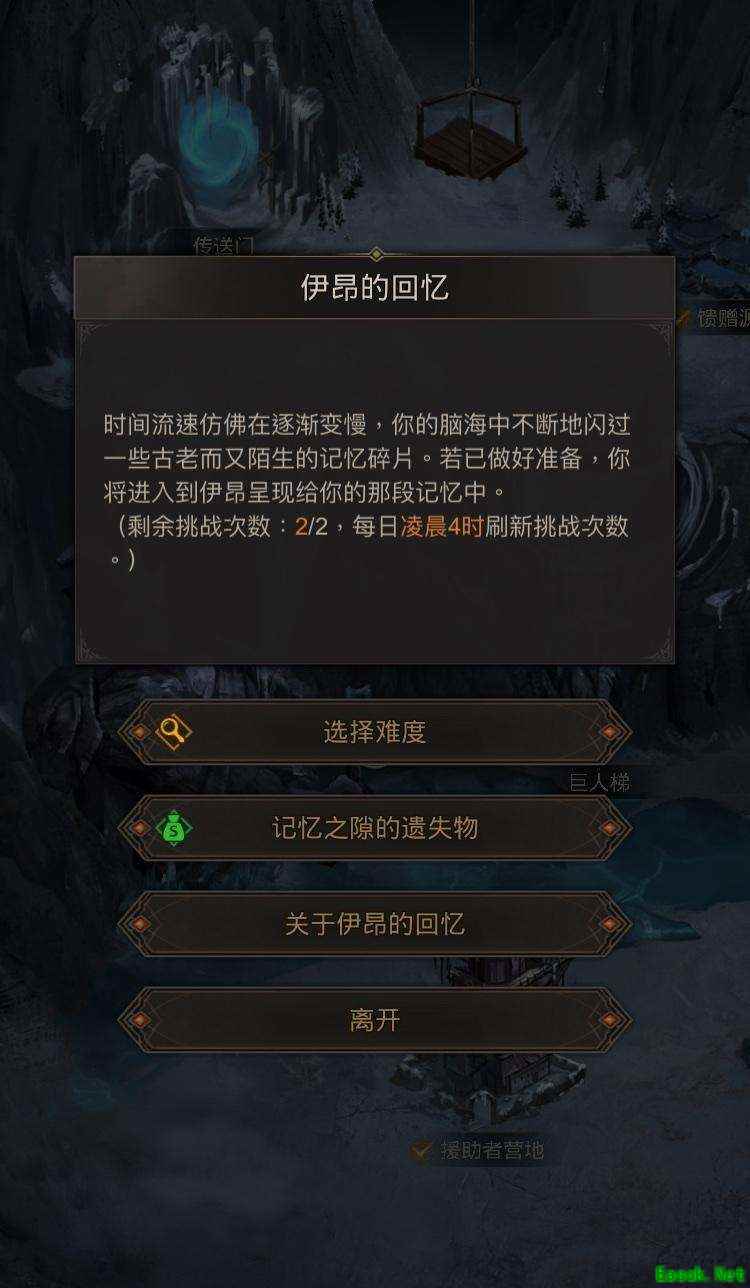The image size is (750, 1288).
Task: Open 记忆之隙的遗失物
Action: 375,828
